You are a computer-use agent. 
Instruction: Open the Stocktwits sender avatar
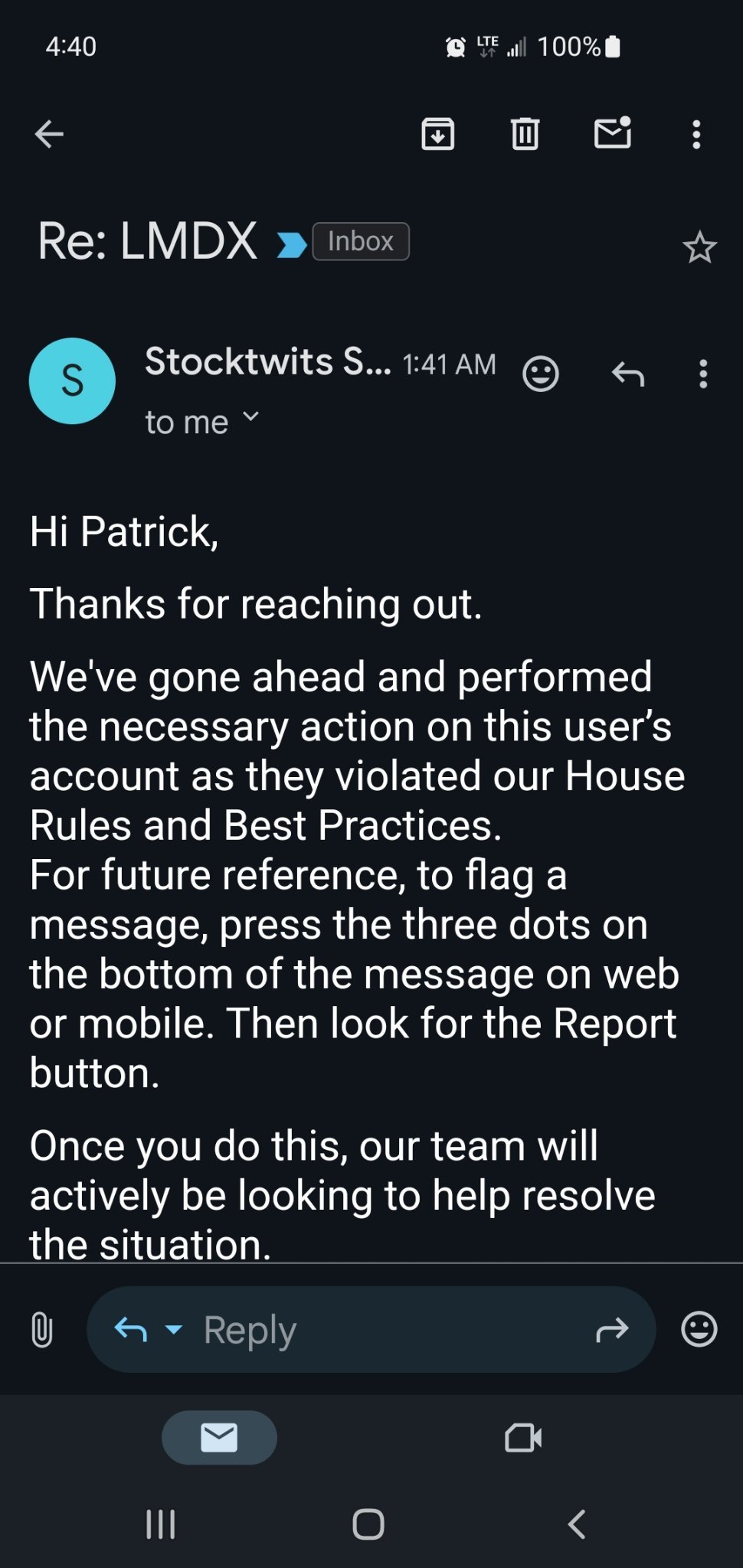pyautogui.click(x=72, y=381)
